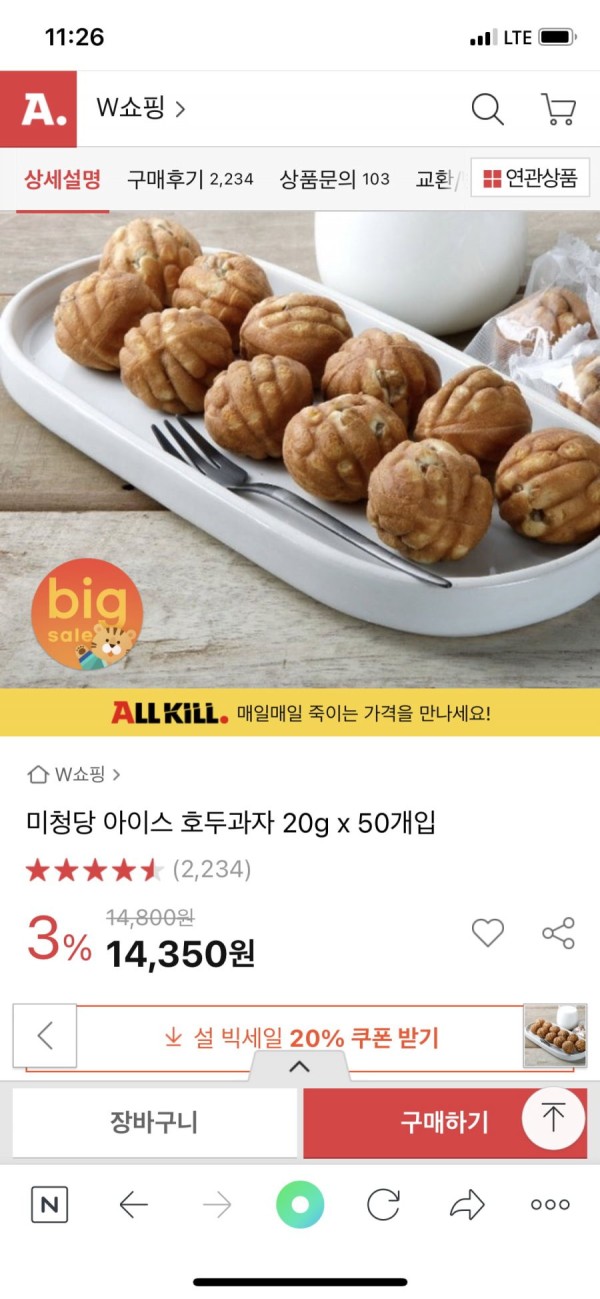Add product to wishlist with heart
The width and height of the screenshot is (600, 1299).
tap(487, 933)
